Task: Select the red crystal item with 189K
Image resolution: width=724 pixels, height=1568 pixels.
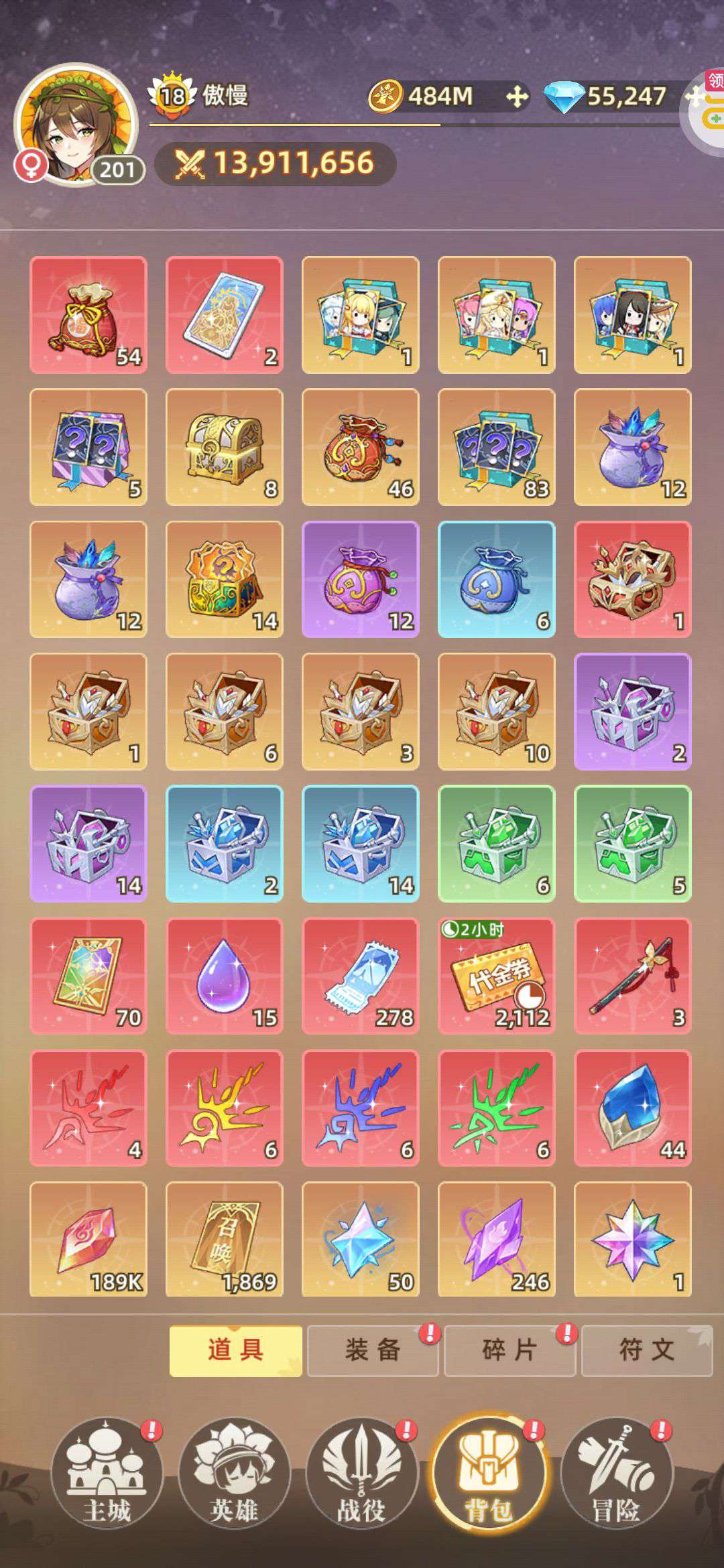Action: coord(88,1240)
